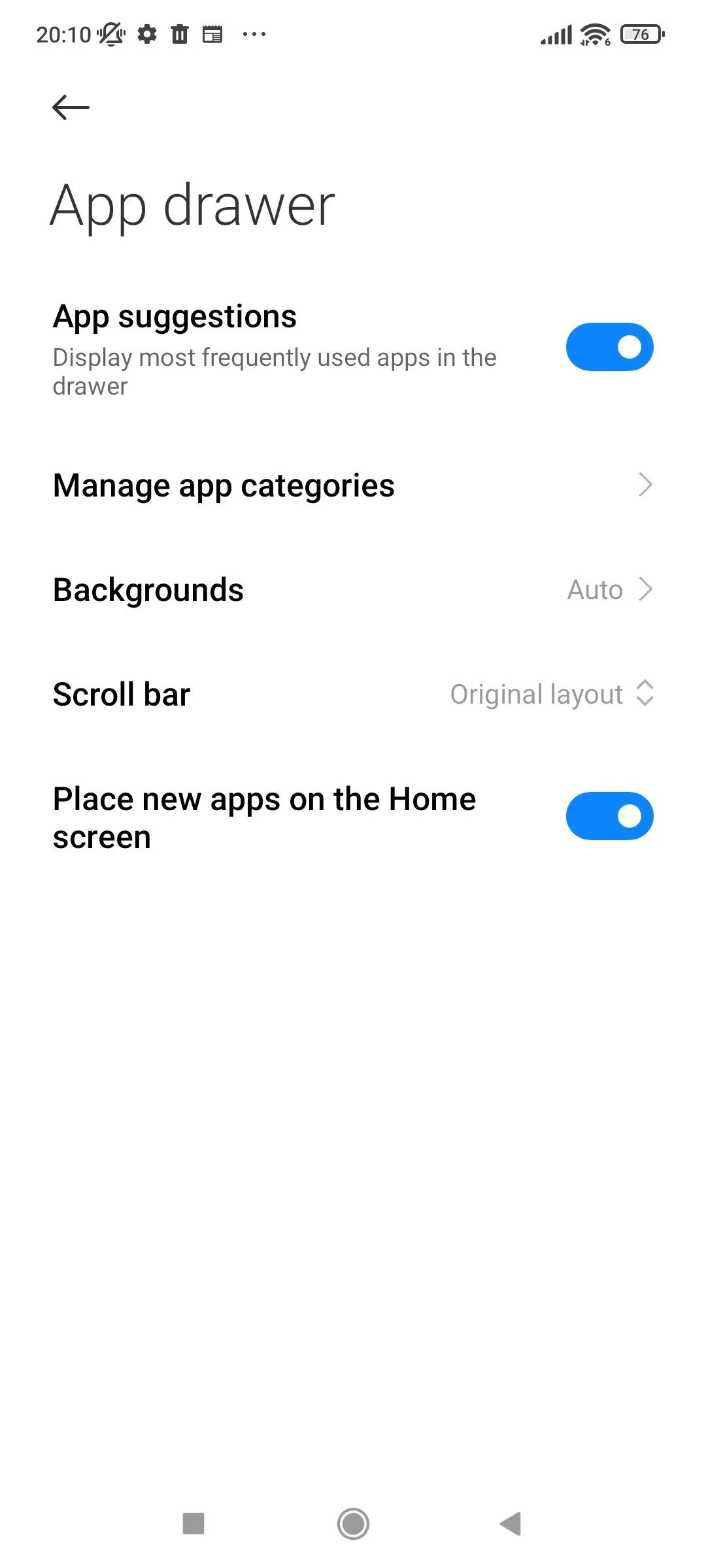Disable the App suggestions toggle
The image size is (706, 1568).
point(609,347)
